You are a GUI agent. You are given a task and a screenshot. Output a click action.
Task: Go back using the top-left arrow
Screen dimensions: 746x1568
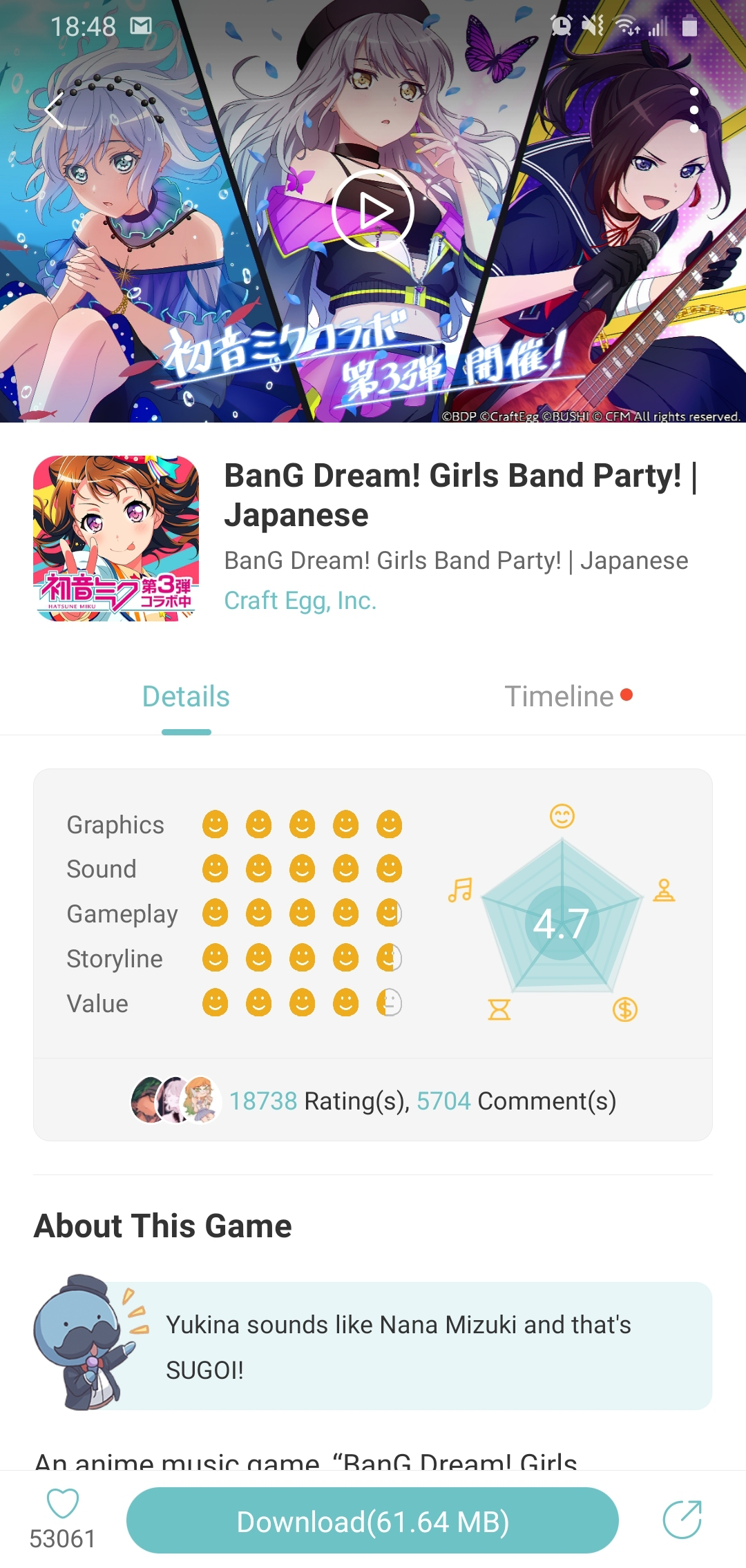tap(54, 110)
